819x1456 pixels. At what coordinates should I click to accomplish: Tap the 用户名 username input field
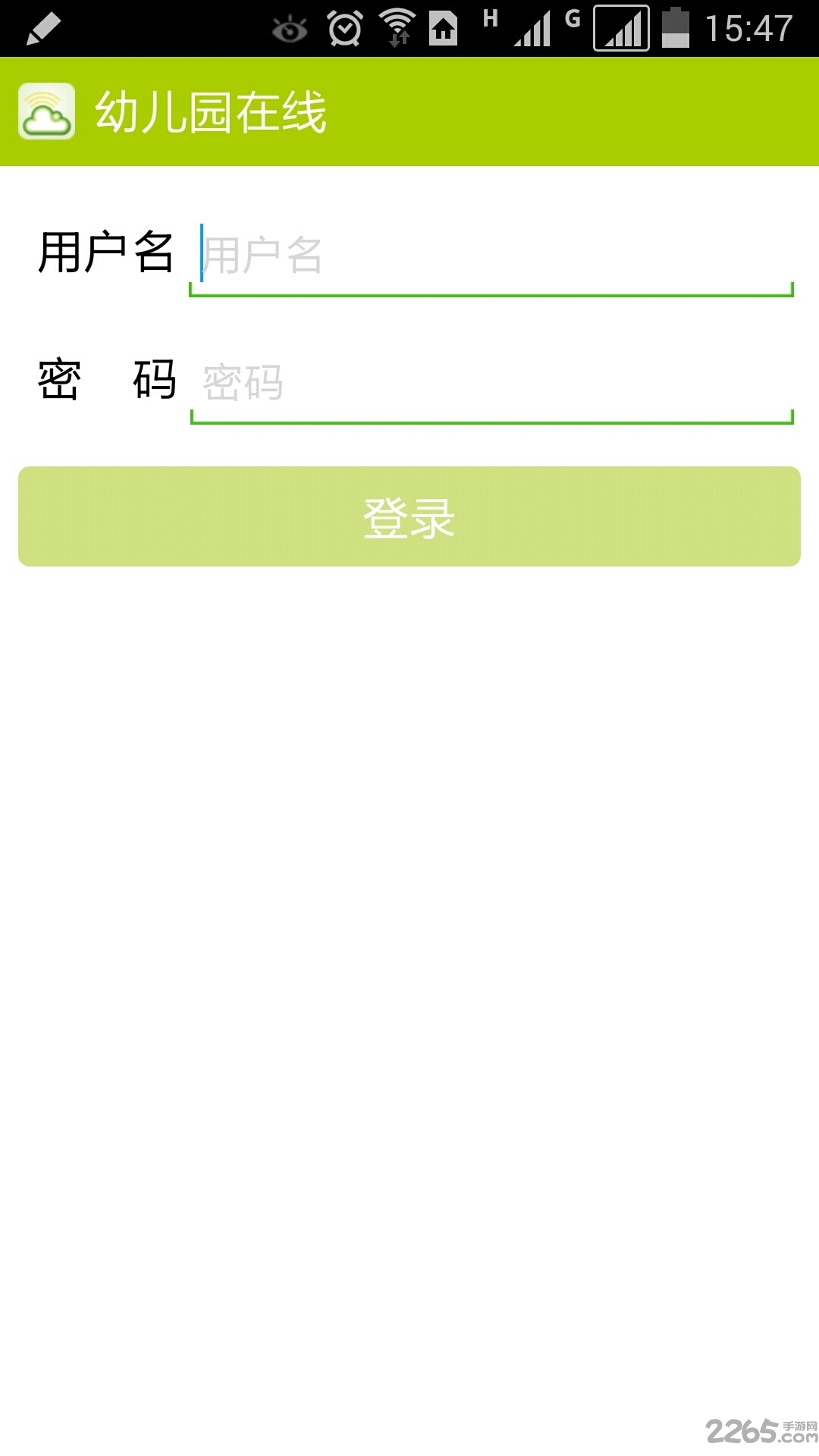tap(491, 256)
